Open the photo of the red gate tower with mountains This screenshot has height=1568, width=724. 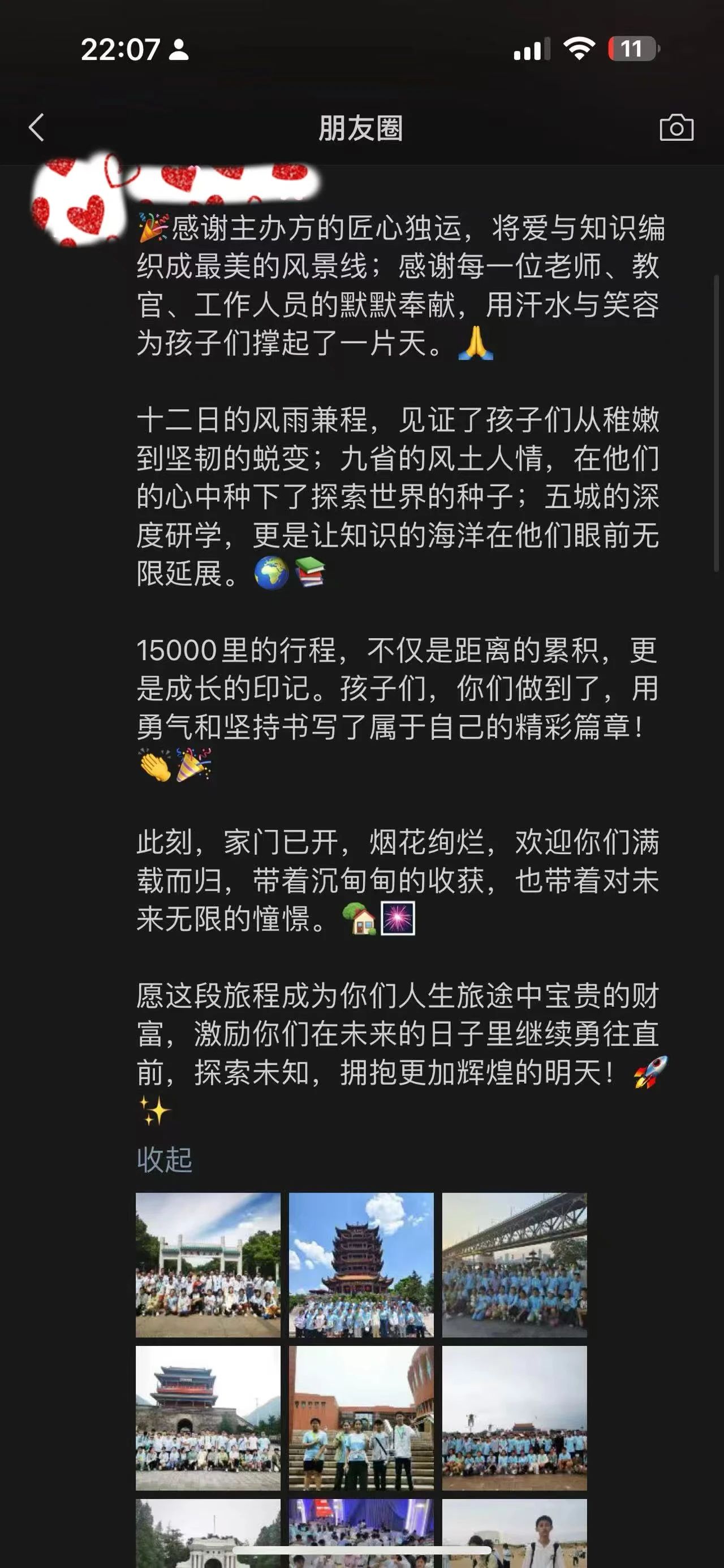(x=208, y=1418)
